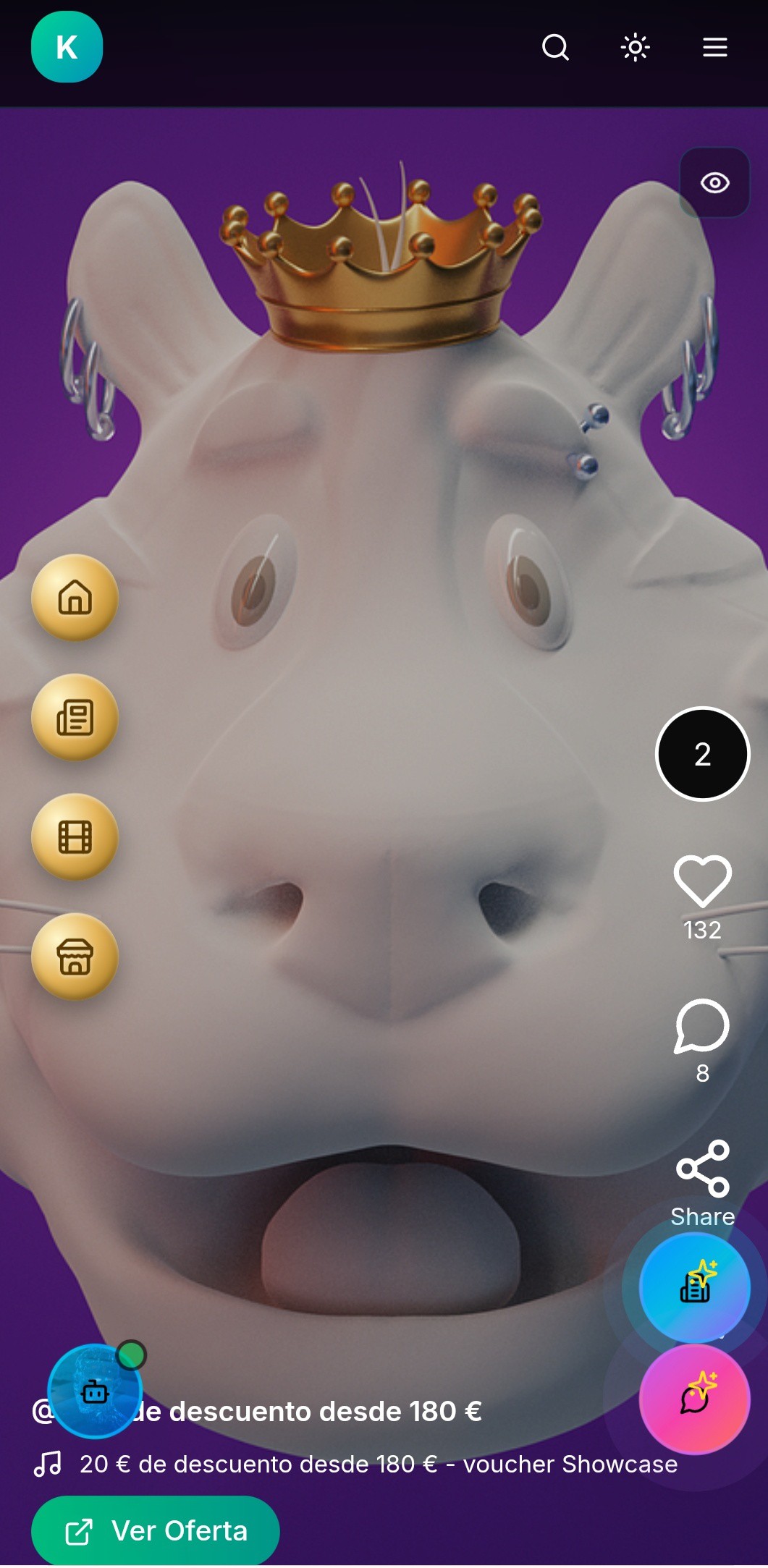Open the K profile avatar menu
Viewport: 768px width, 1568px height.
(67, 47)
